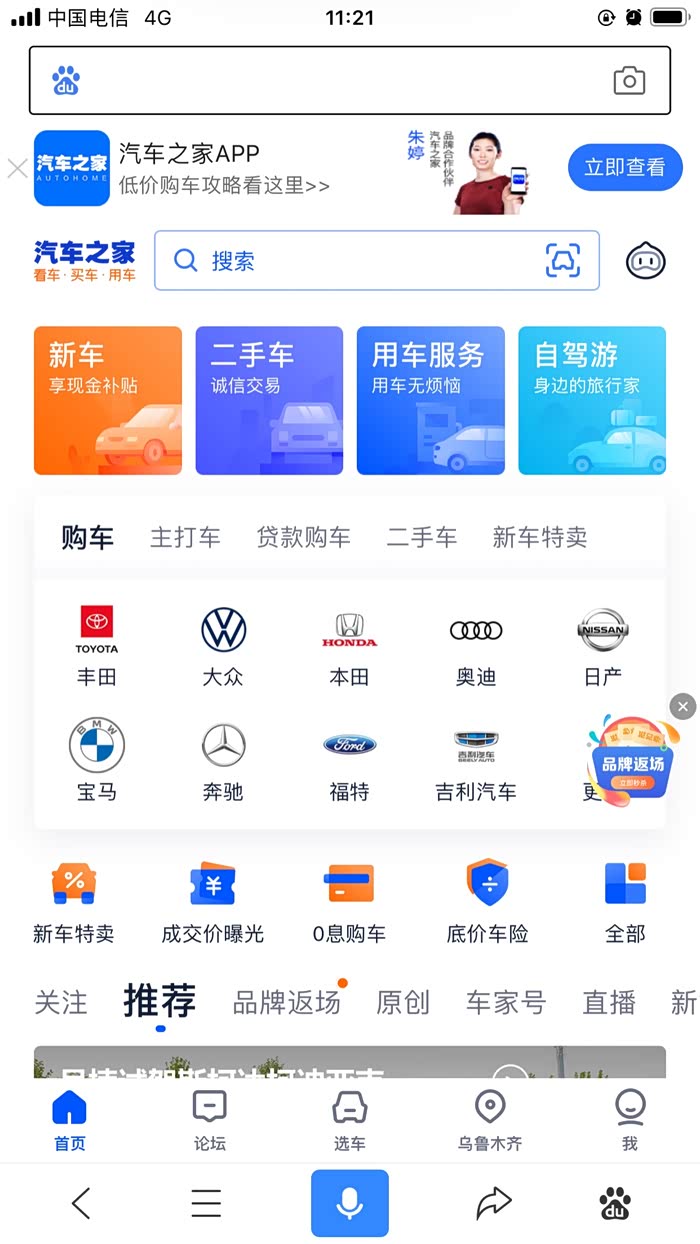Open the 自驾游 card
This screenshot has width=700, height=1244.
tap(592, 400)
